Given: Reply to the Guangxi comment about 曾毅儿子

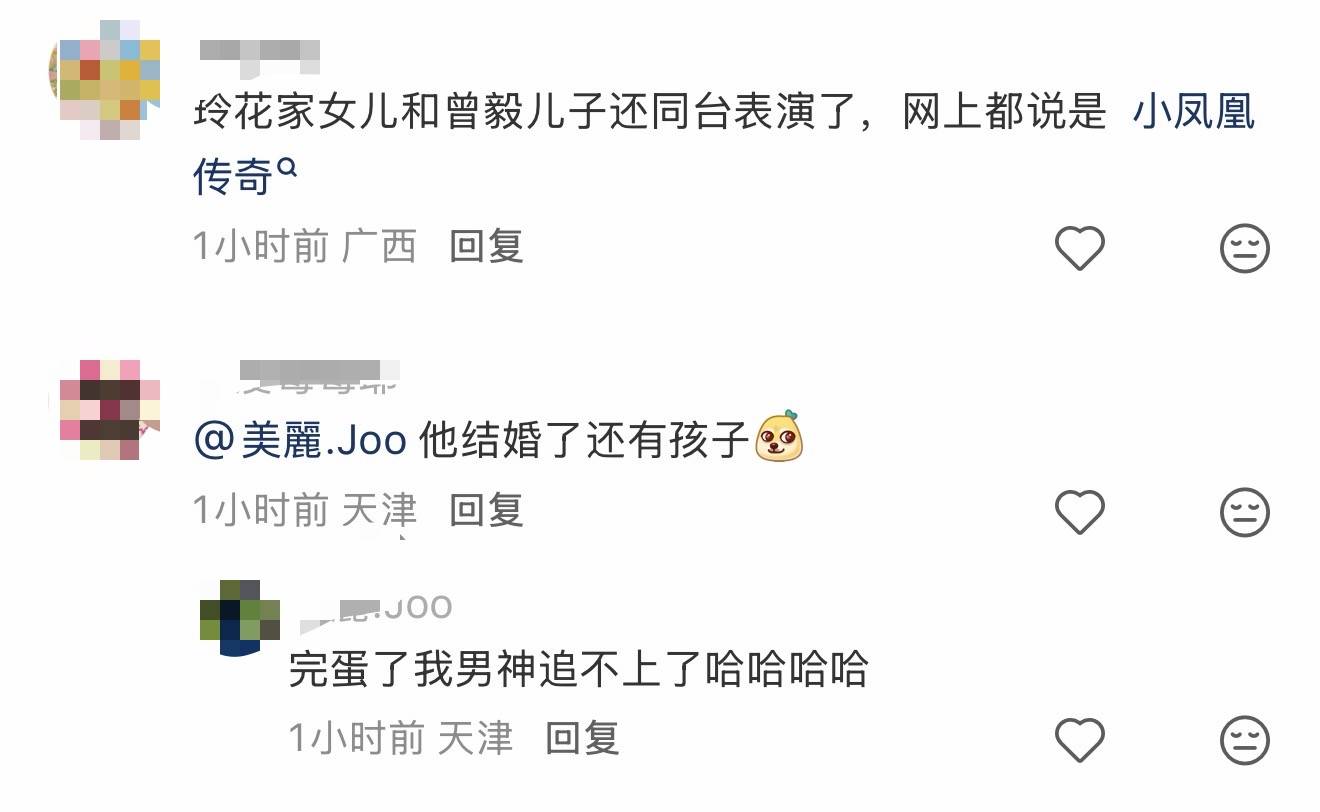Looking at the screenshot, I should pyautogui.click(x=486, y=246).
